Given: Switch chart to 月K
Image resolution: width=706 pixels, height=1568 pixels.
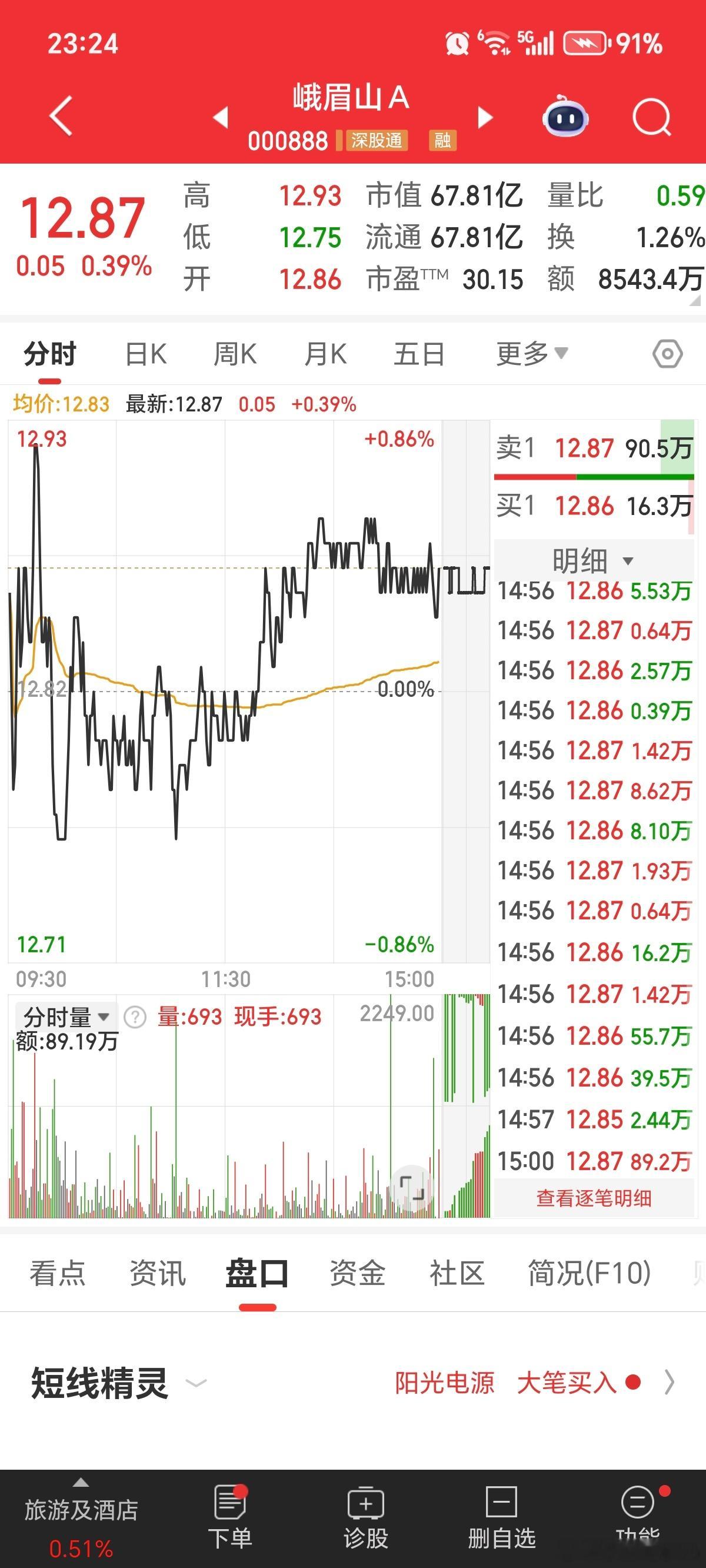Looking at the screenshot, I should click(325, 354).
